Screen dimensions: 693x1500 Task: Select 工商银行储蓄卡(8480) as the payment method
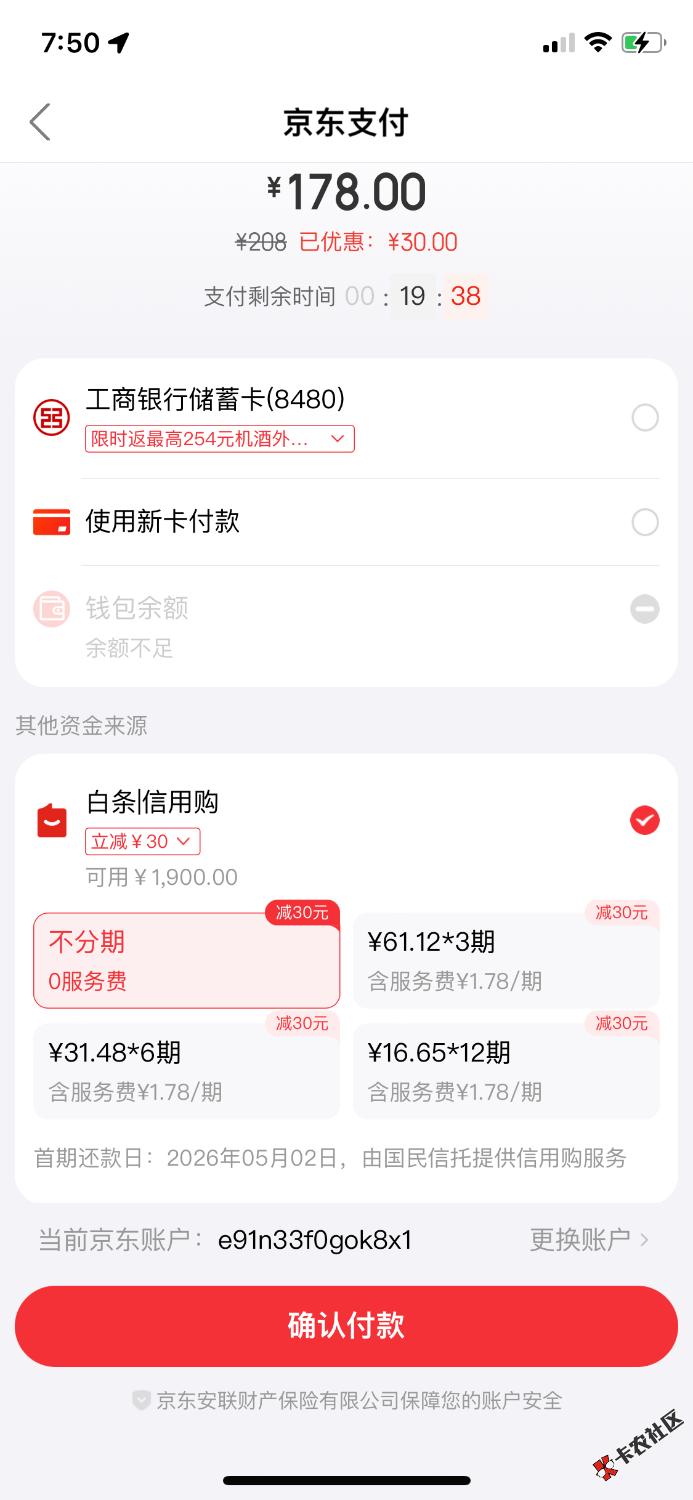click(645, 417)
